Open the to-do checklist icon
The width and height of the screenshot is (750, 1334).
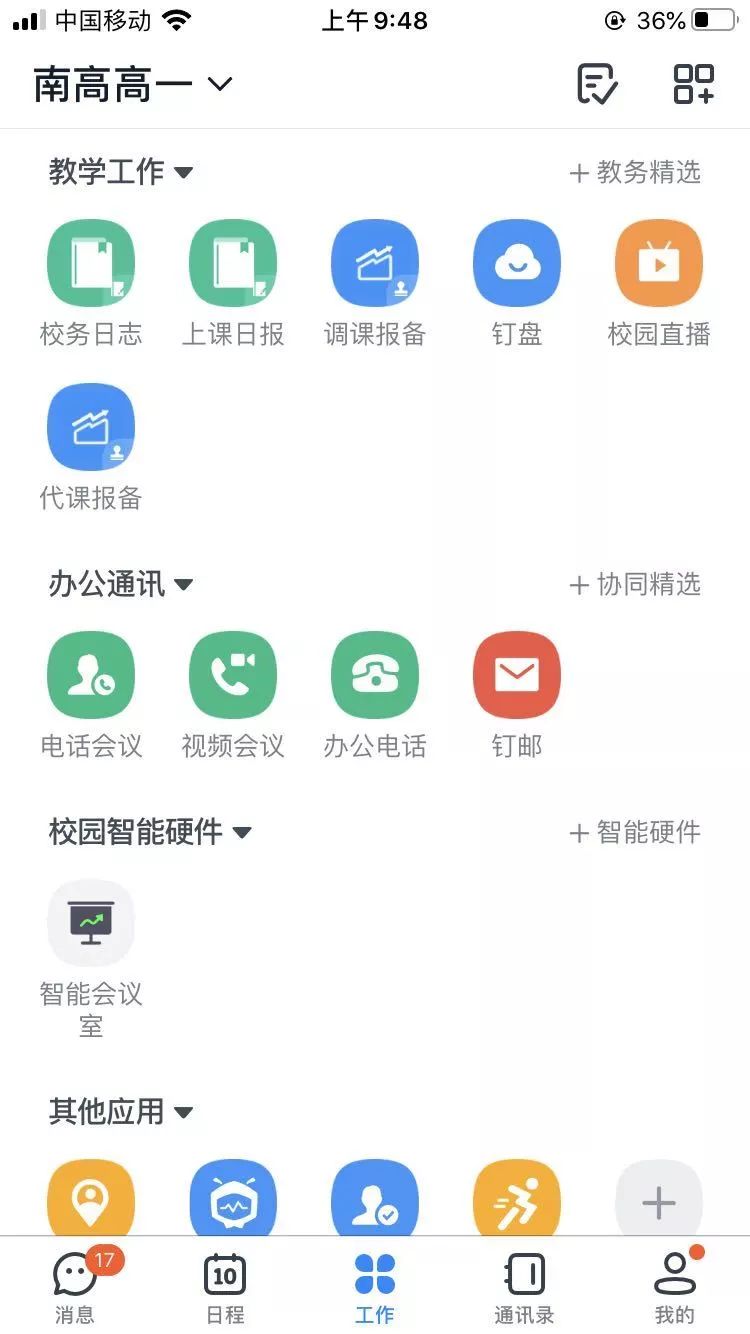(598, 84)
